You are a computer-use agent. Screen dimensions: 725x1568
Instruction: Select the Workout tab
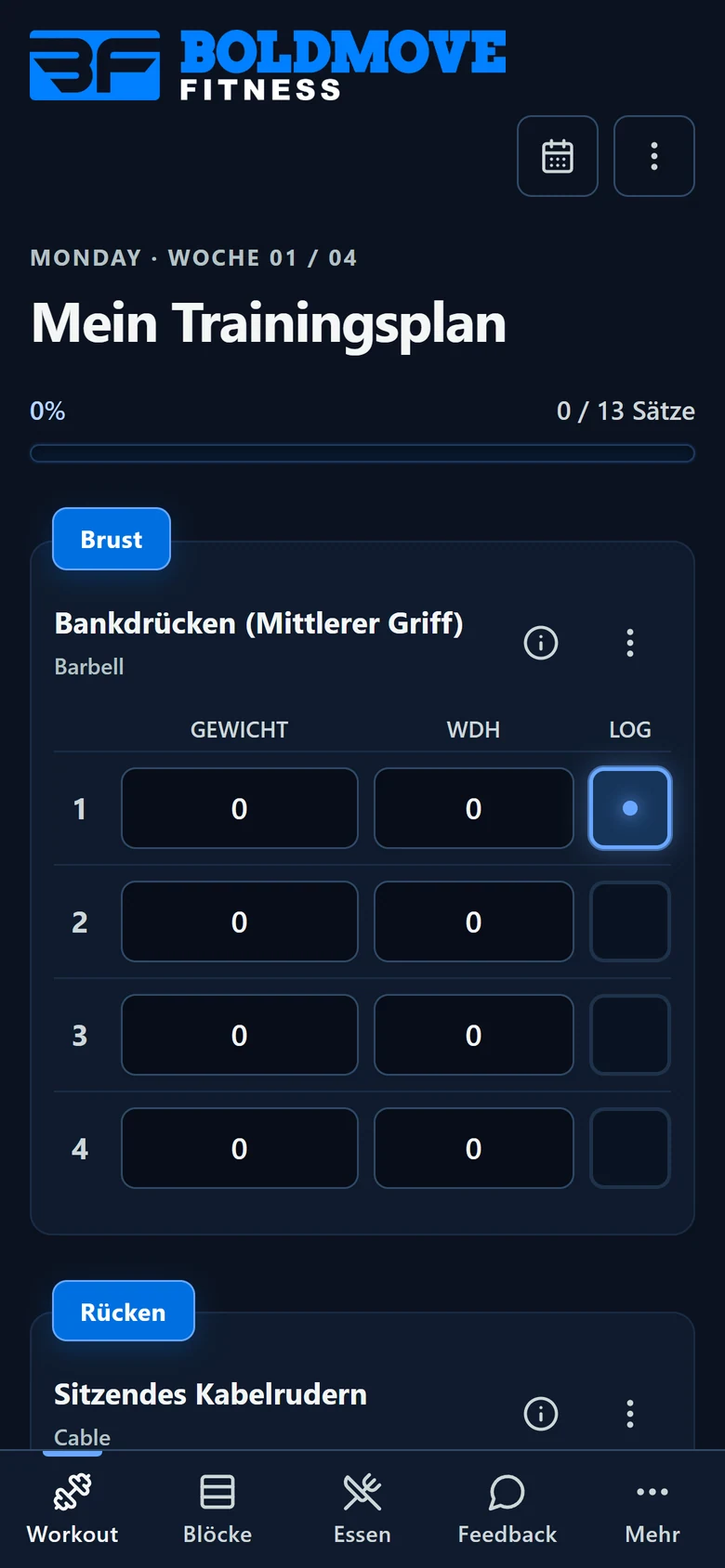point(72,1509)
